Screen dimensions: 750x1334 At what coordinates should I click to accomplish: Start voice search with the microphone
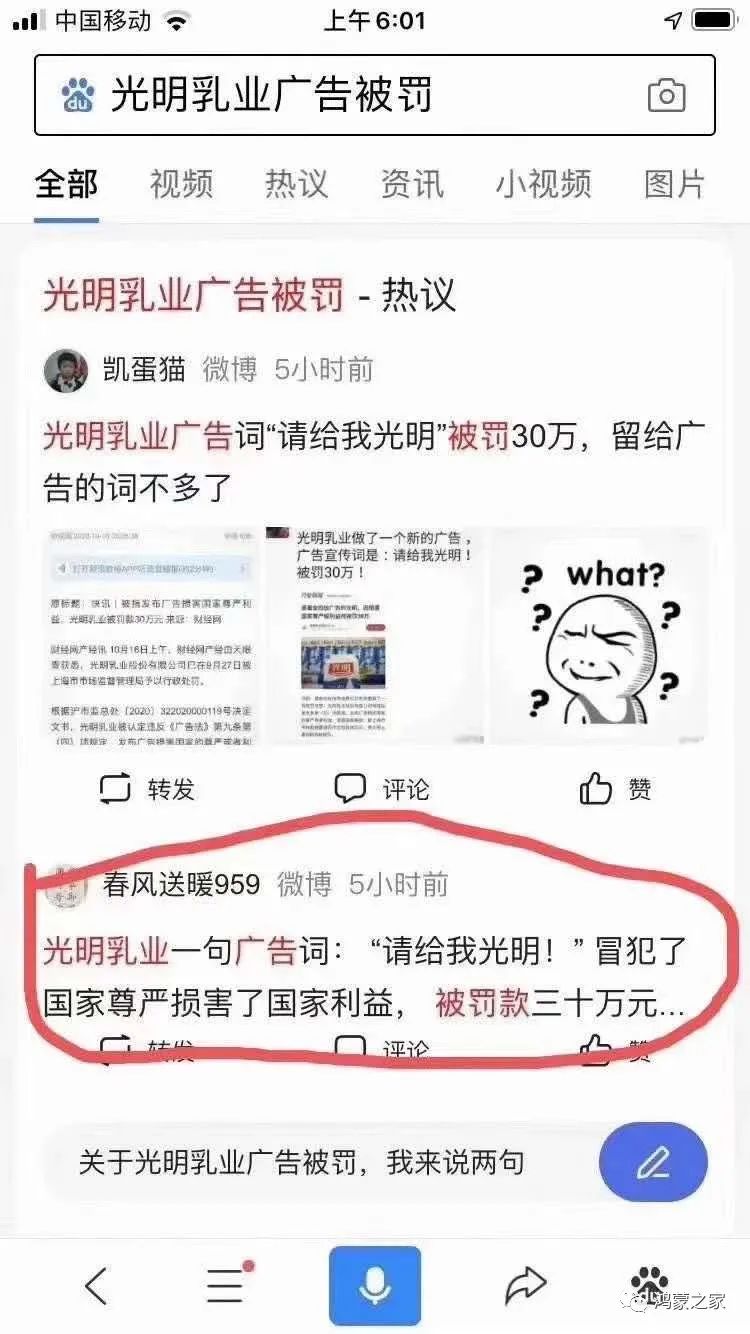375,1285
